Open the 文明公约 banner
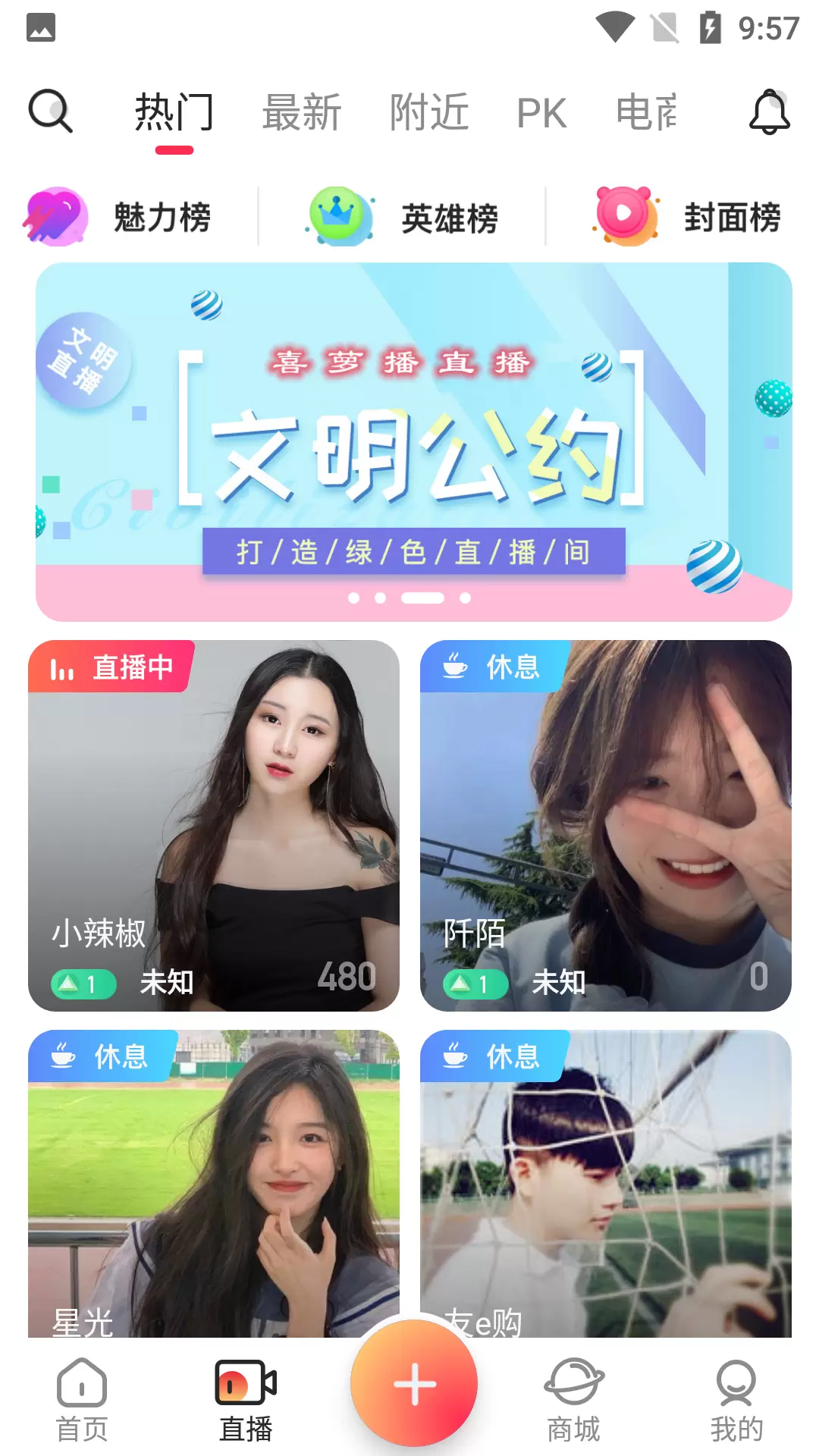819x1456 pixels. point(414,442)
